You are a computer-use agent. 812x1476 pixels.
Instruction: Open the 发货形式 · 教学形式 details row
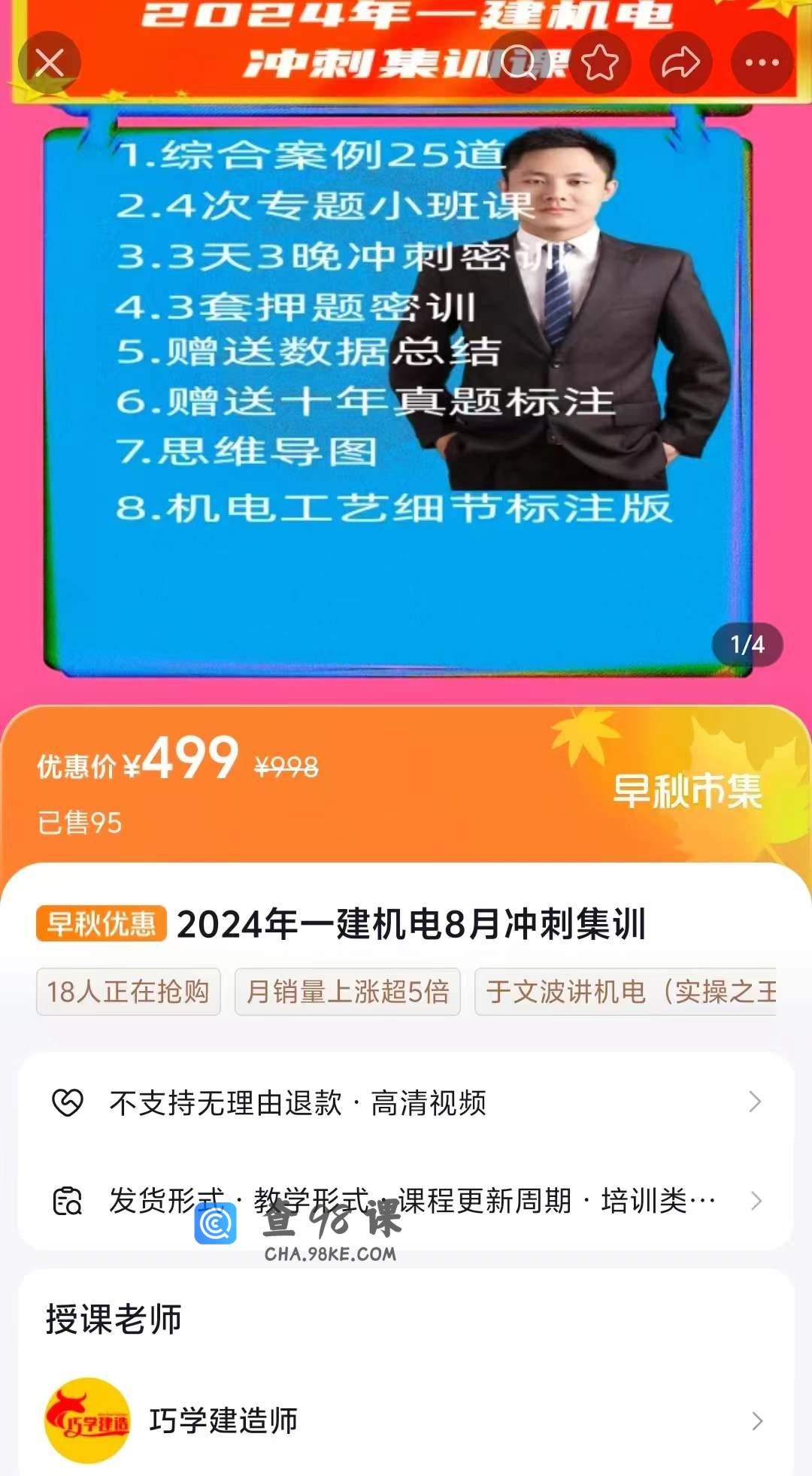point(406,1201)
